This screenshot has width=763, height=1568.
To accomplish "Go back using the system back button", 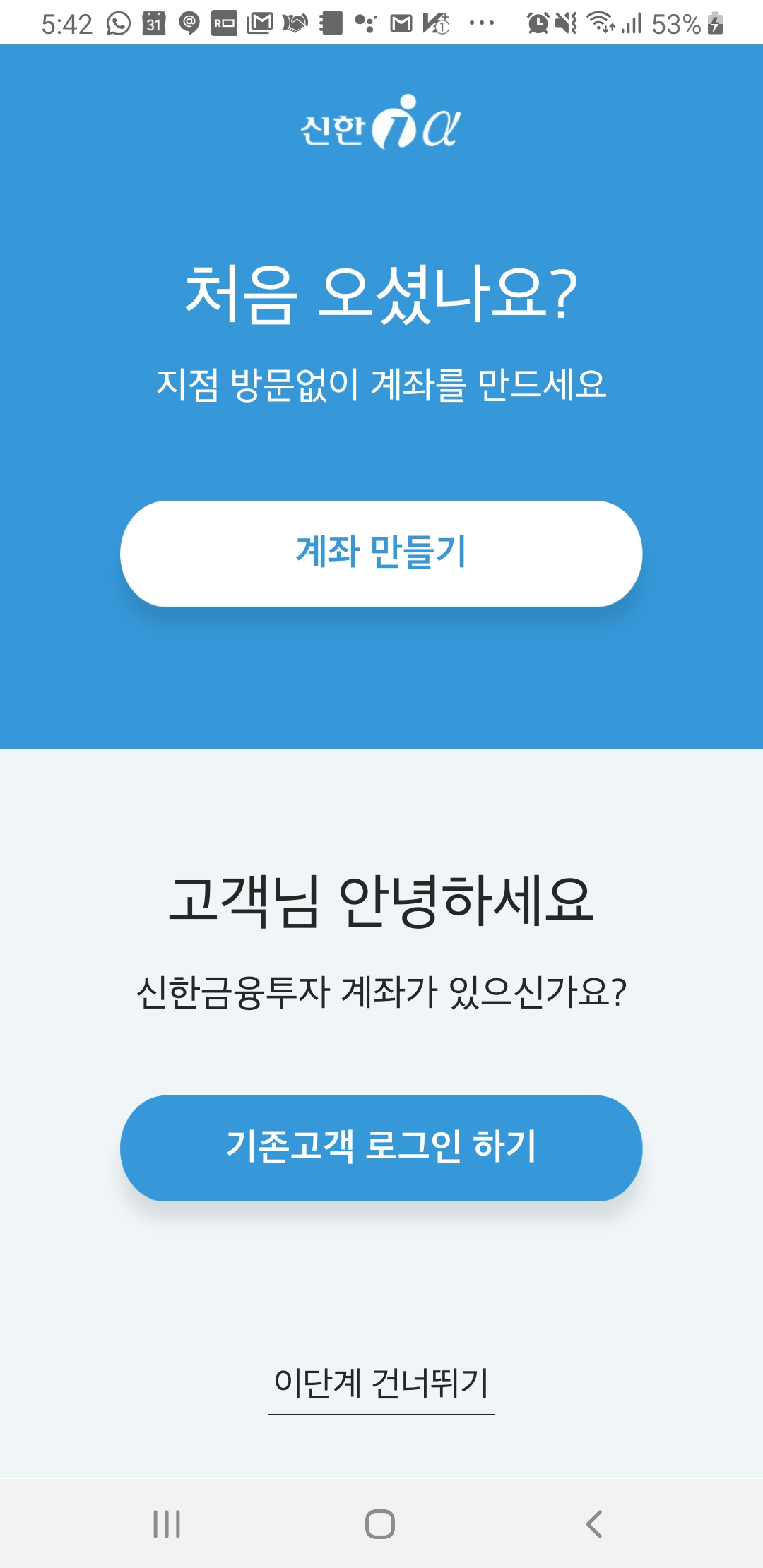I will coord(594,1524).
